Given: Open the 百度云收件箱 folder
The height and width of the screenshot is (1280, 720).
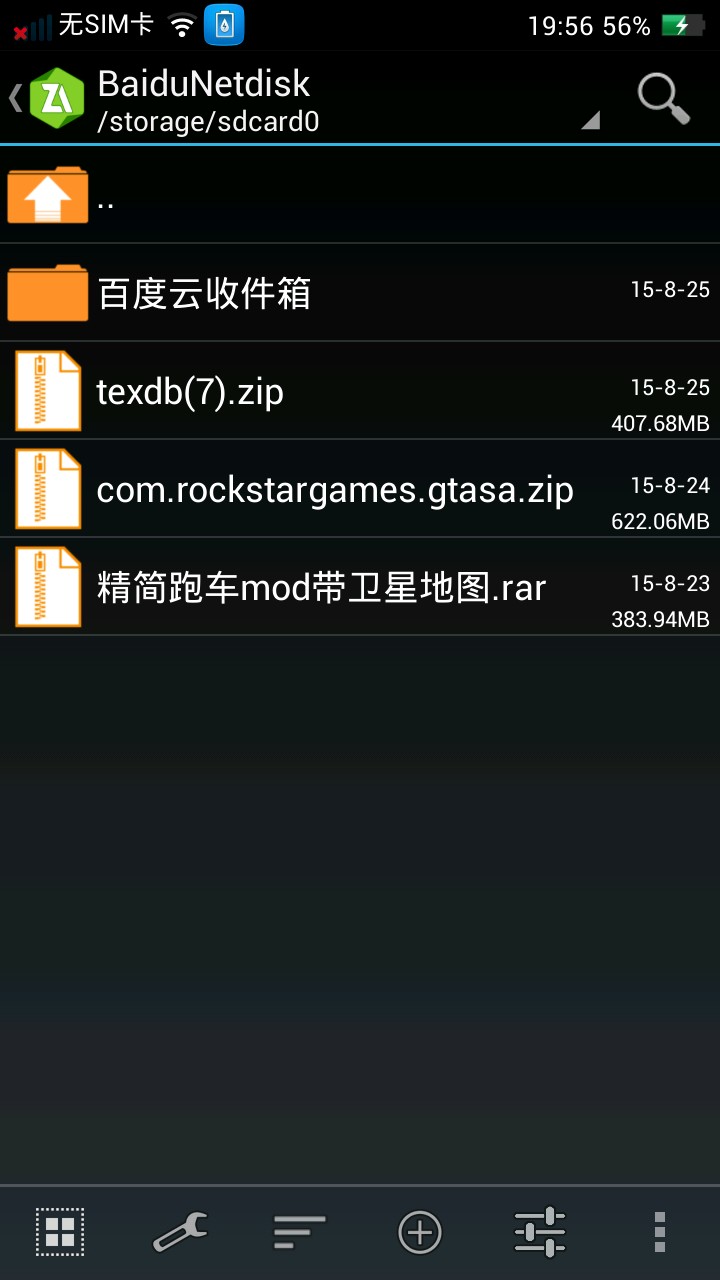Looking at the screenshot, I should [x=360, y=293].
